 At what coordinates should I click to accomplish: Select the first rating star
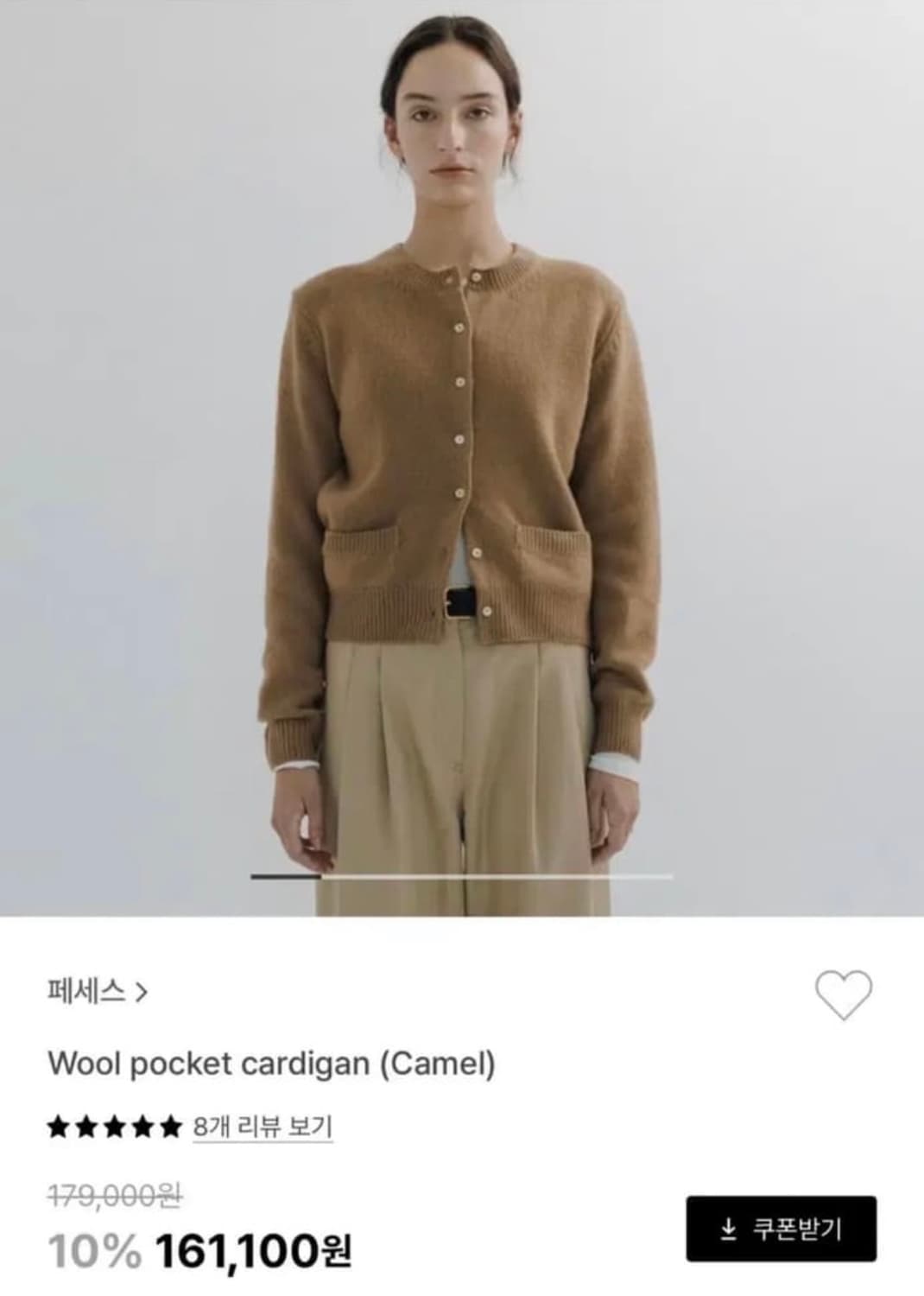(57, 1126)
